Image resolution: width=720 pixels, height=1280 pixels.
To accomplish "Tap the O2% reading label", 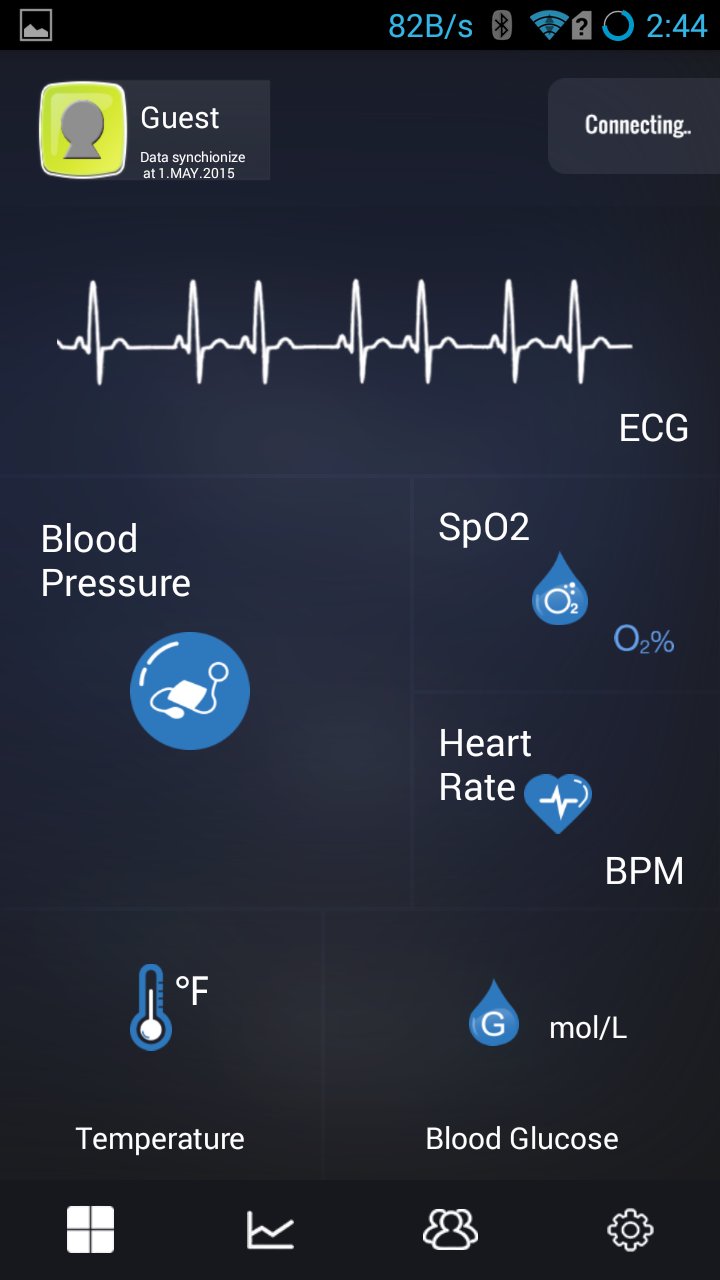I will coord(643,640).
